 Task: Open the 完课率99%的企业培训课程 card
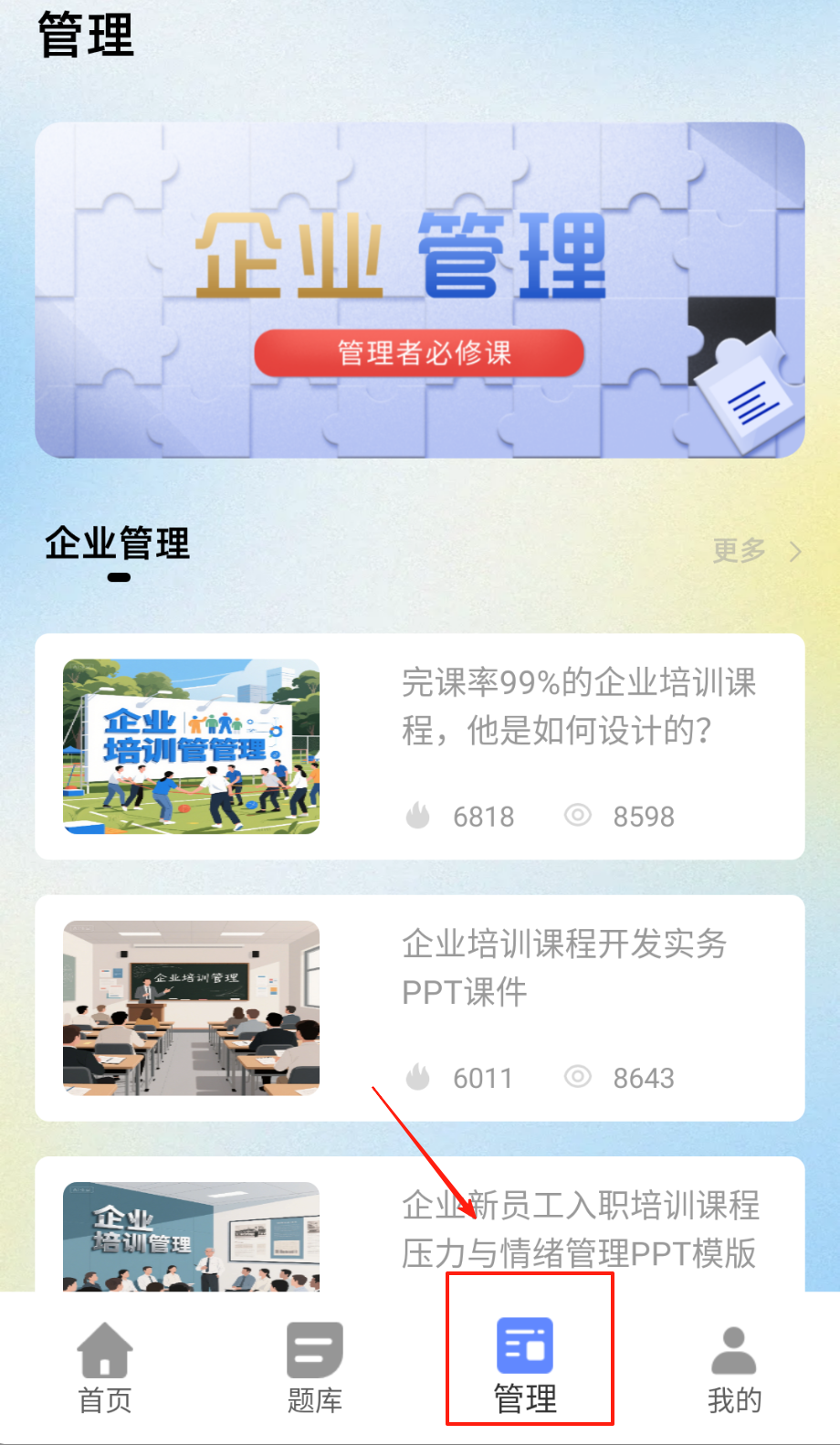(x=420, y=746)
